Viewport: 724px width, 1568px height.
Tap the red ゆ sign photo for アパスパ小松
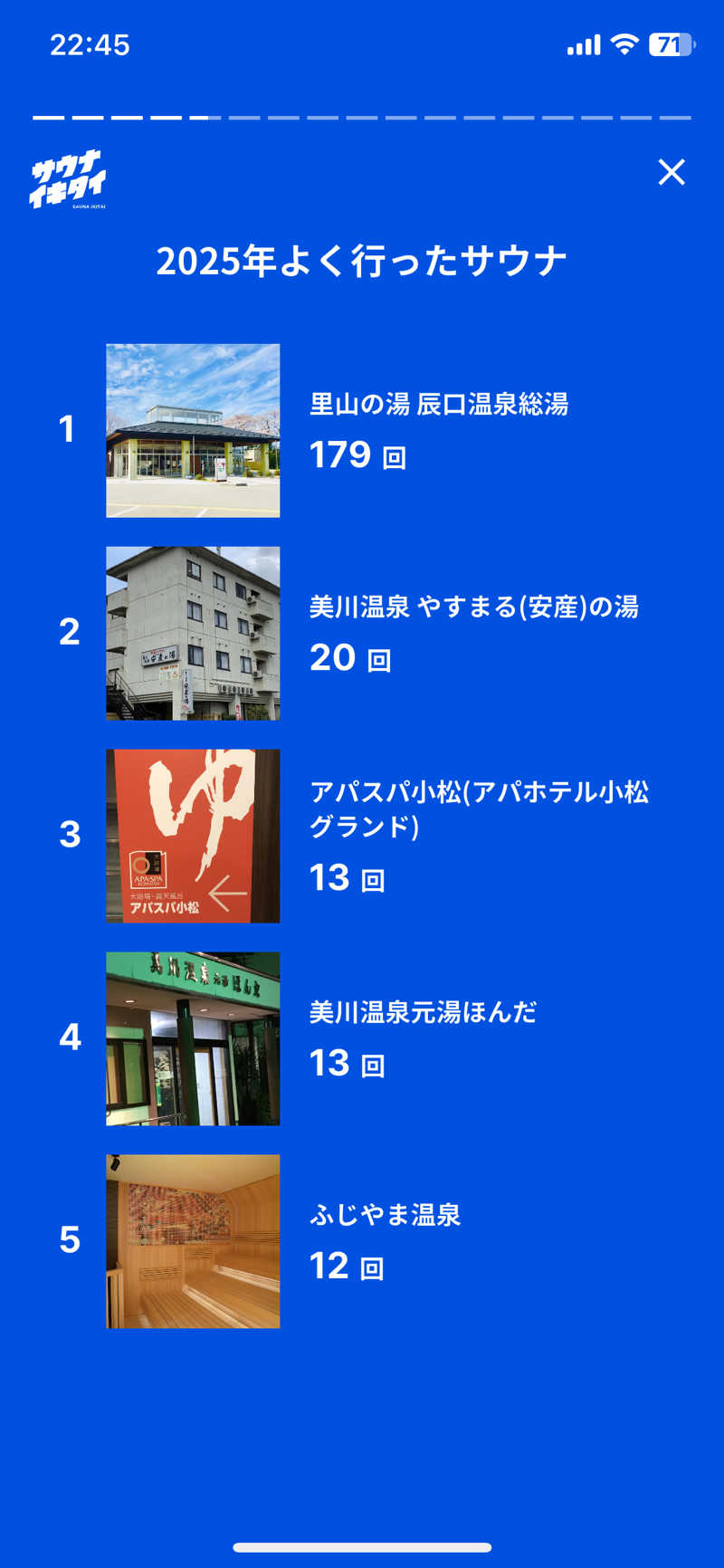[193, 836]
